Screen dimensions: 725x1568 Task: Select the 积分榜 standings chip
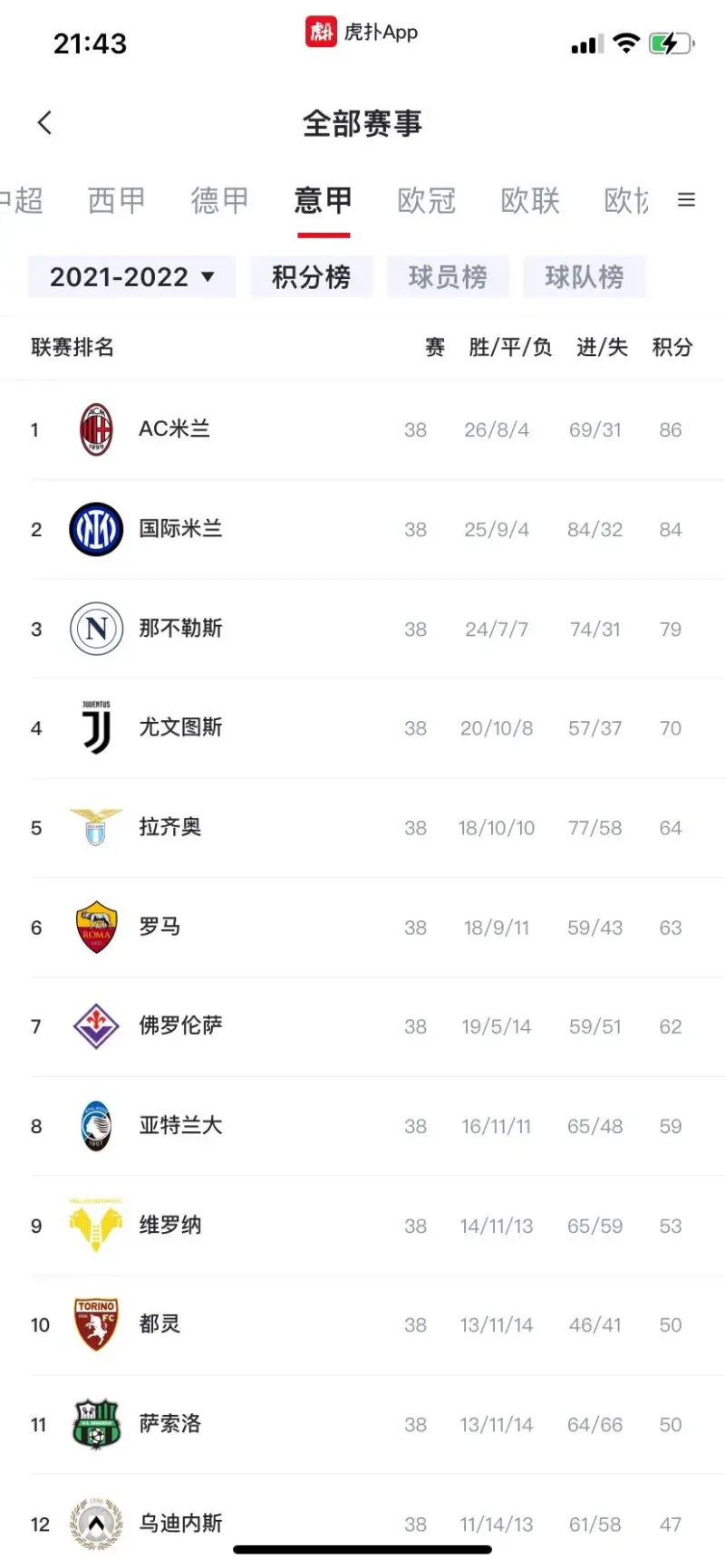[312, 276]
